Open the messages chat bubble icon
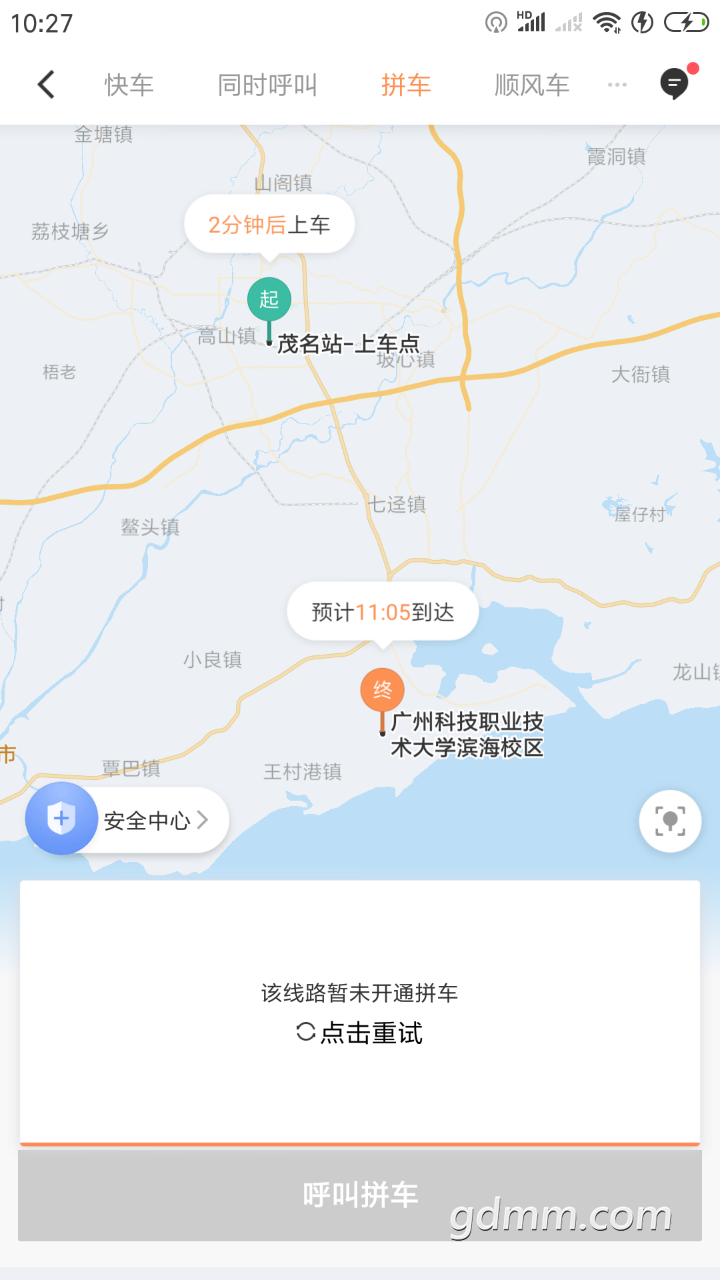The image size is (720, 1280). click(675, 84)
